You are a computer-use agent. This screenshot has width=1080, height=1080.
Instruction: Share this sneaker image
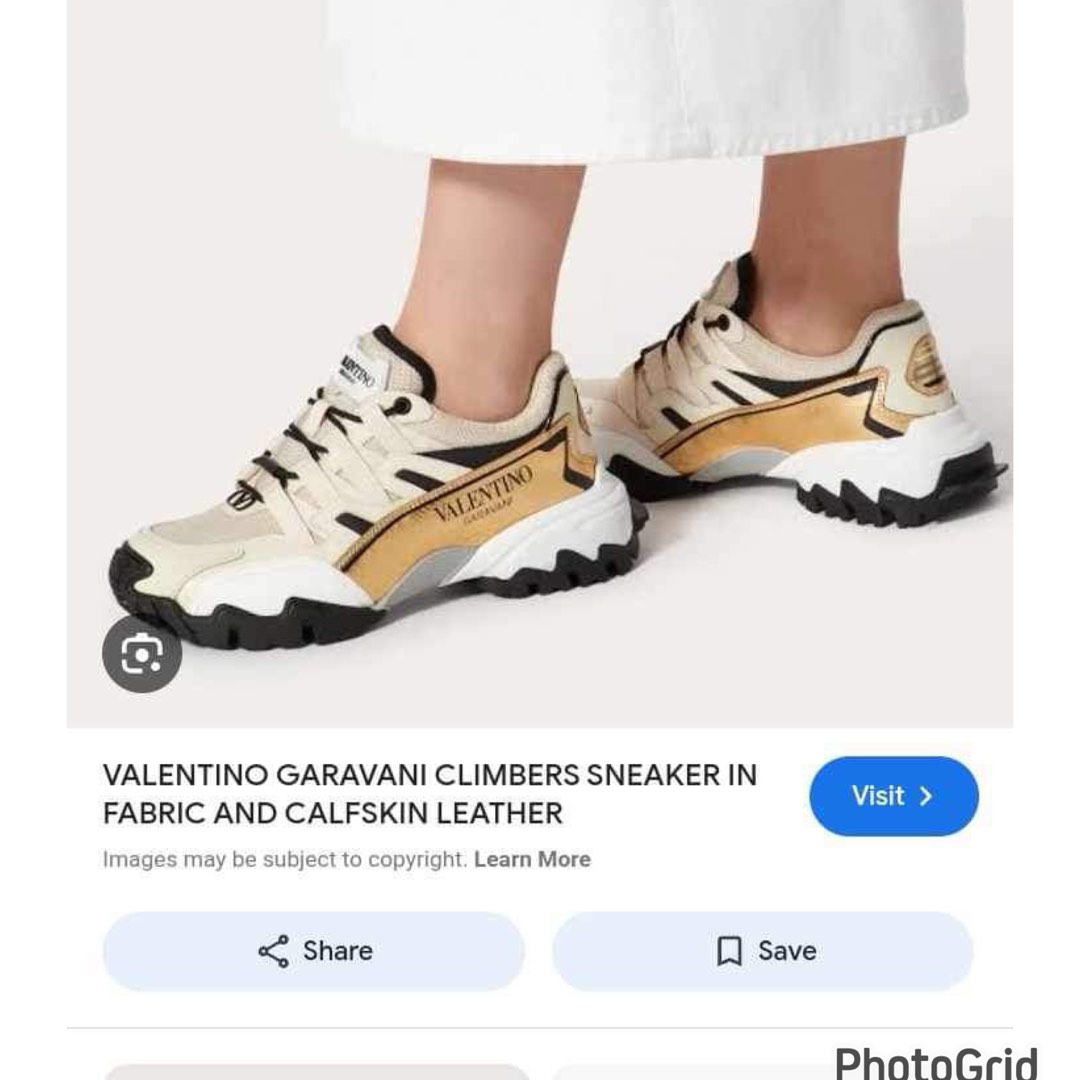(314, 951)
